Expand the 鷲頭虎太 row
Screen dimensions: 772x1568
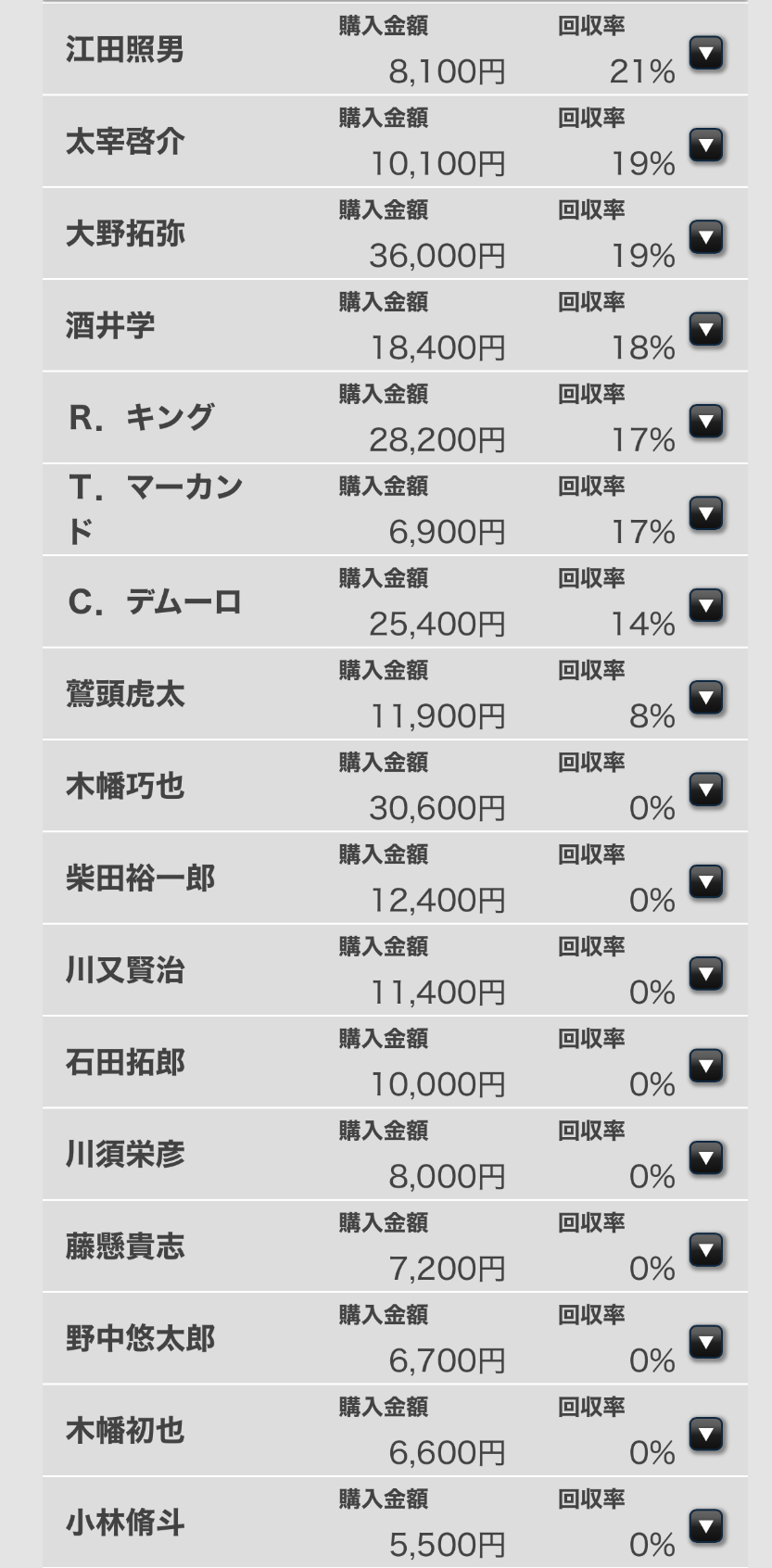pyautogui.click(x=706, y=698)
